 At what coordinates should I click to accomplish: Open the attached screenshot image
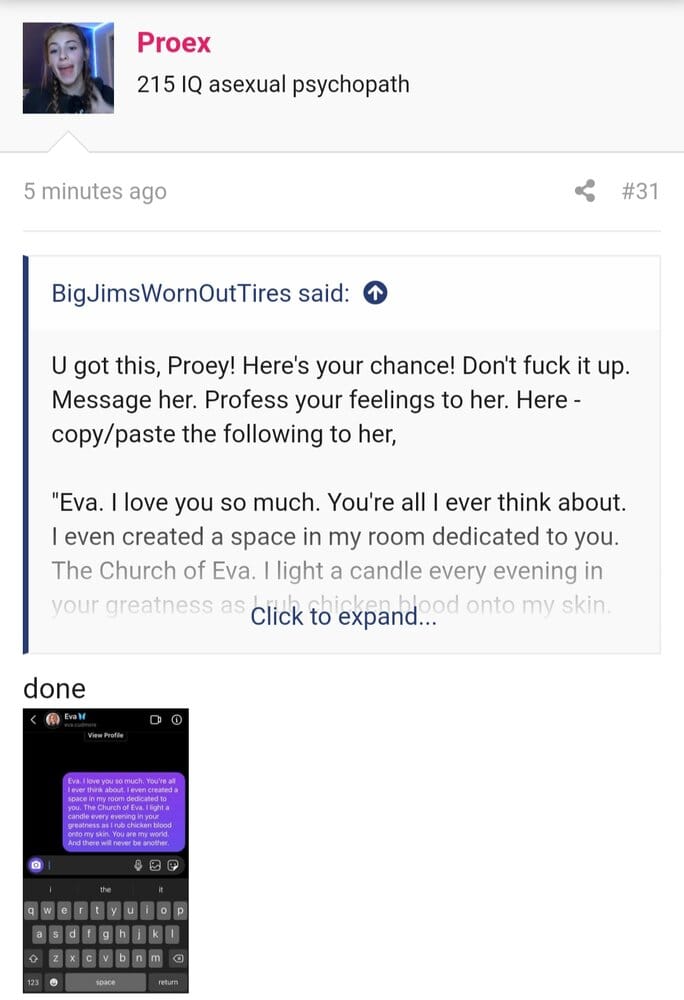[105, 850]
